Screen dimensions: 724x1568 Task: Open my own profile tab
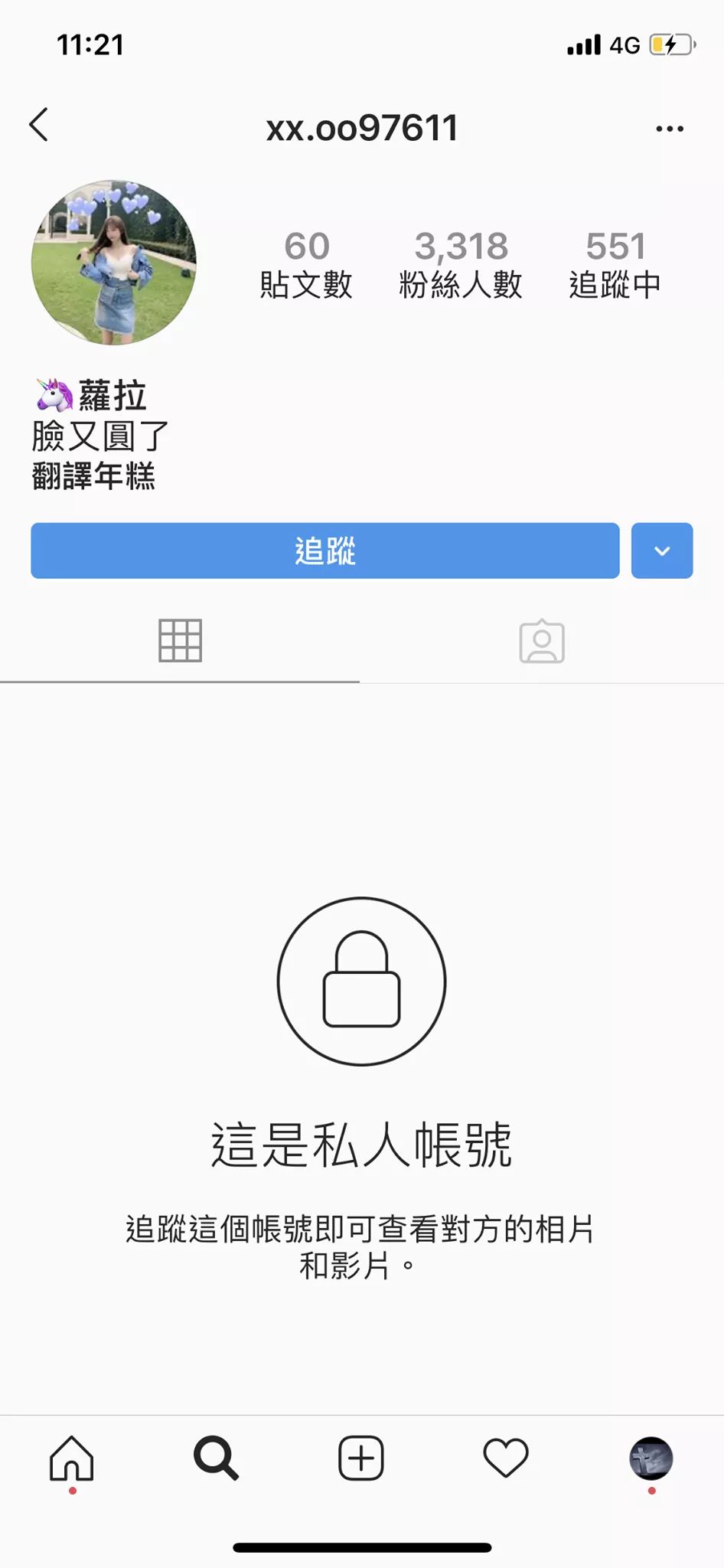(x=651, y=1458)
